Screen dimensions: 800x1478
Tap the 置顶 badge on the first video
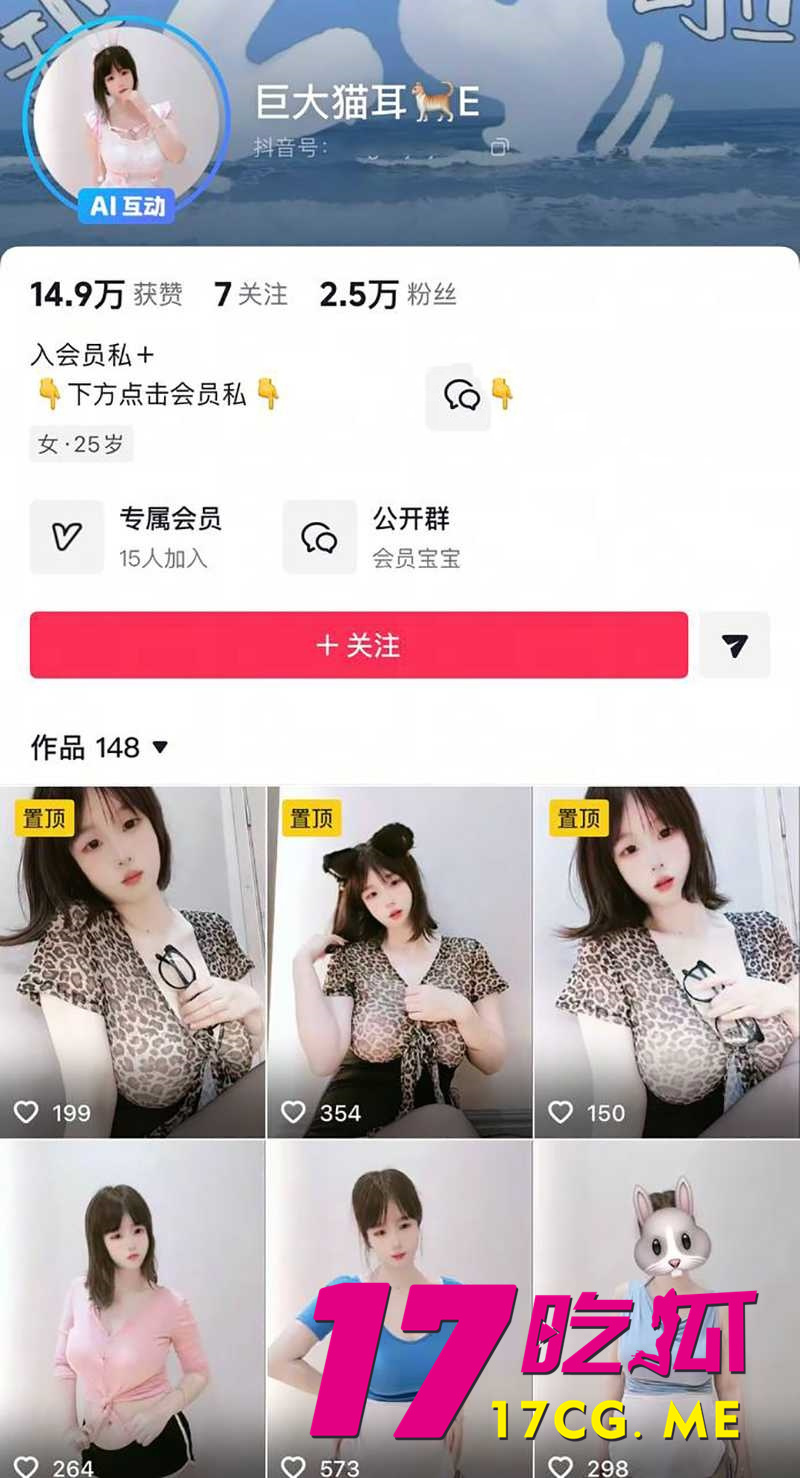43,818
